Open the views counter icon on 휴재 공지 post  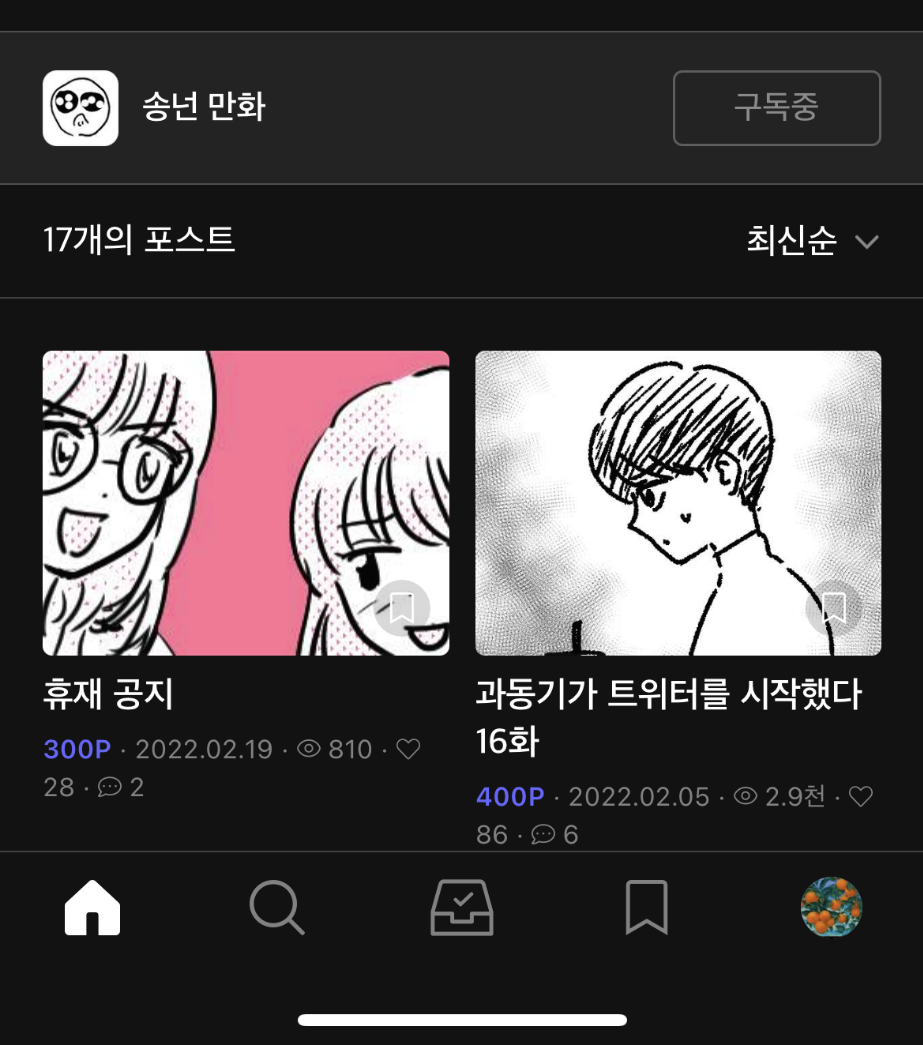308,749
